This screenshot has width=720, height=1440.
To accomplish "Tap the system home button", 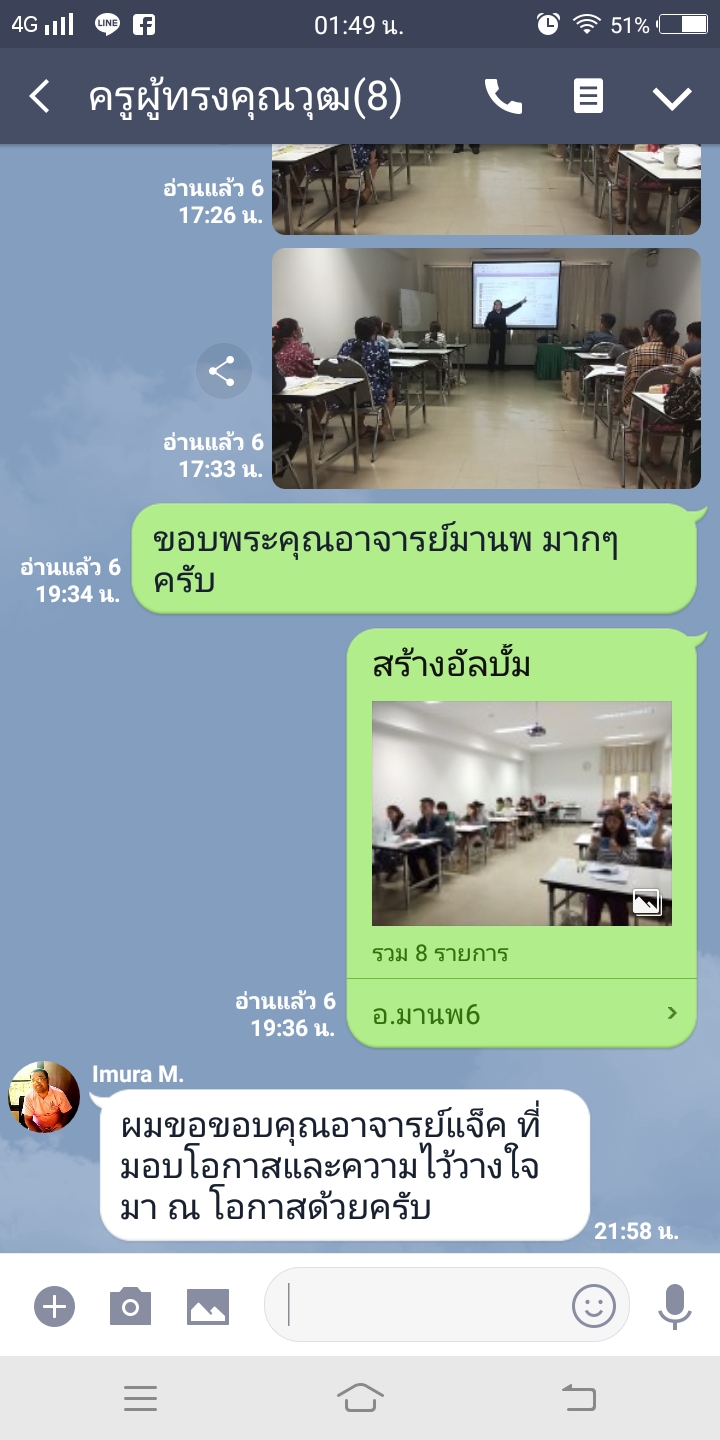I will (360, 1398).
